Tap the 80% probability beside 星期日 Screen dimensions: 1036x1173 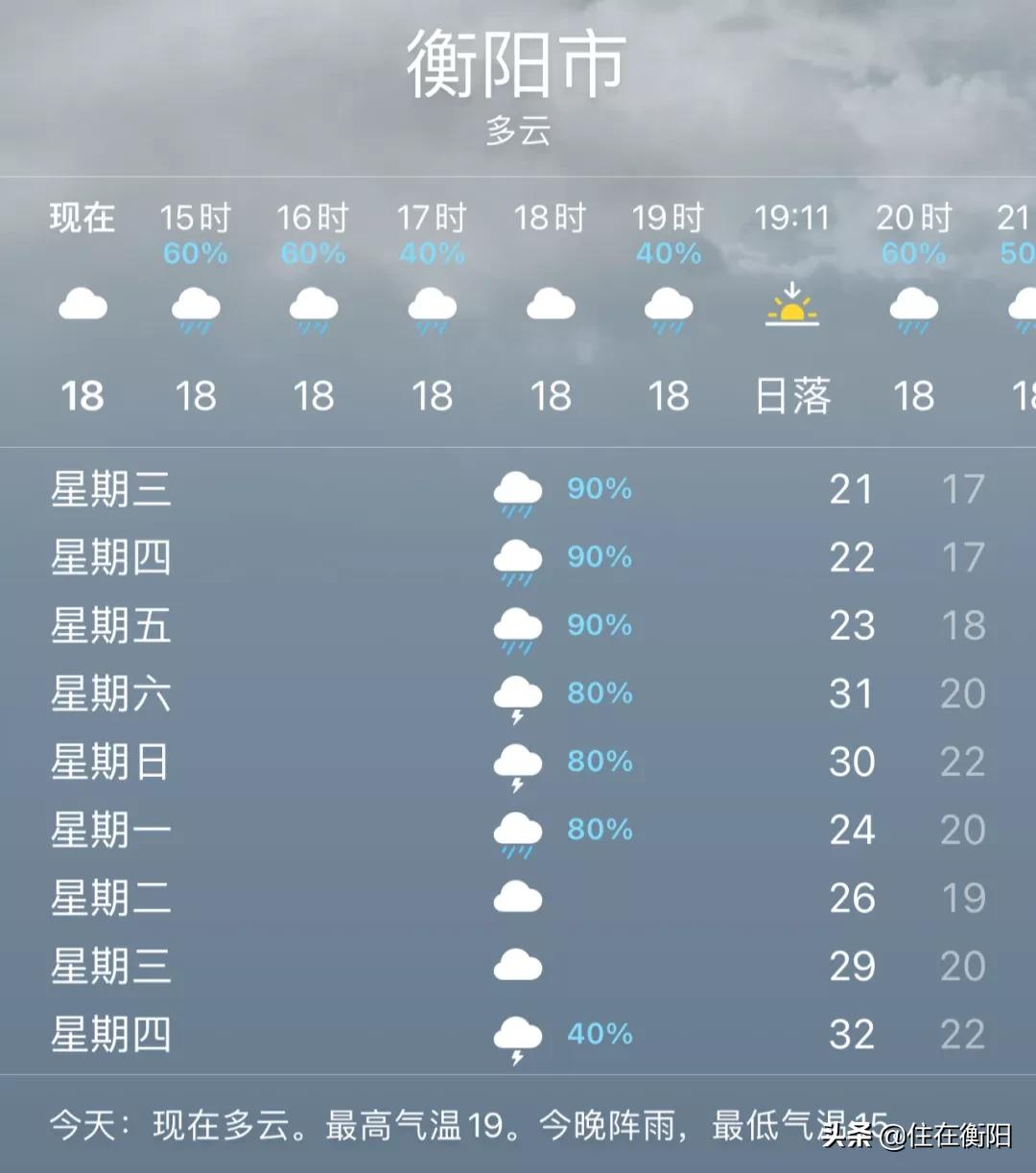[600, 762]
